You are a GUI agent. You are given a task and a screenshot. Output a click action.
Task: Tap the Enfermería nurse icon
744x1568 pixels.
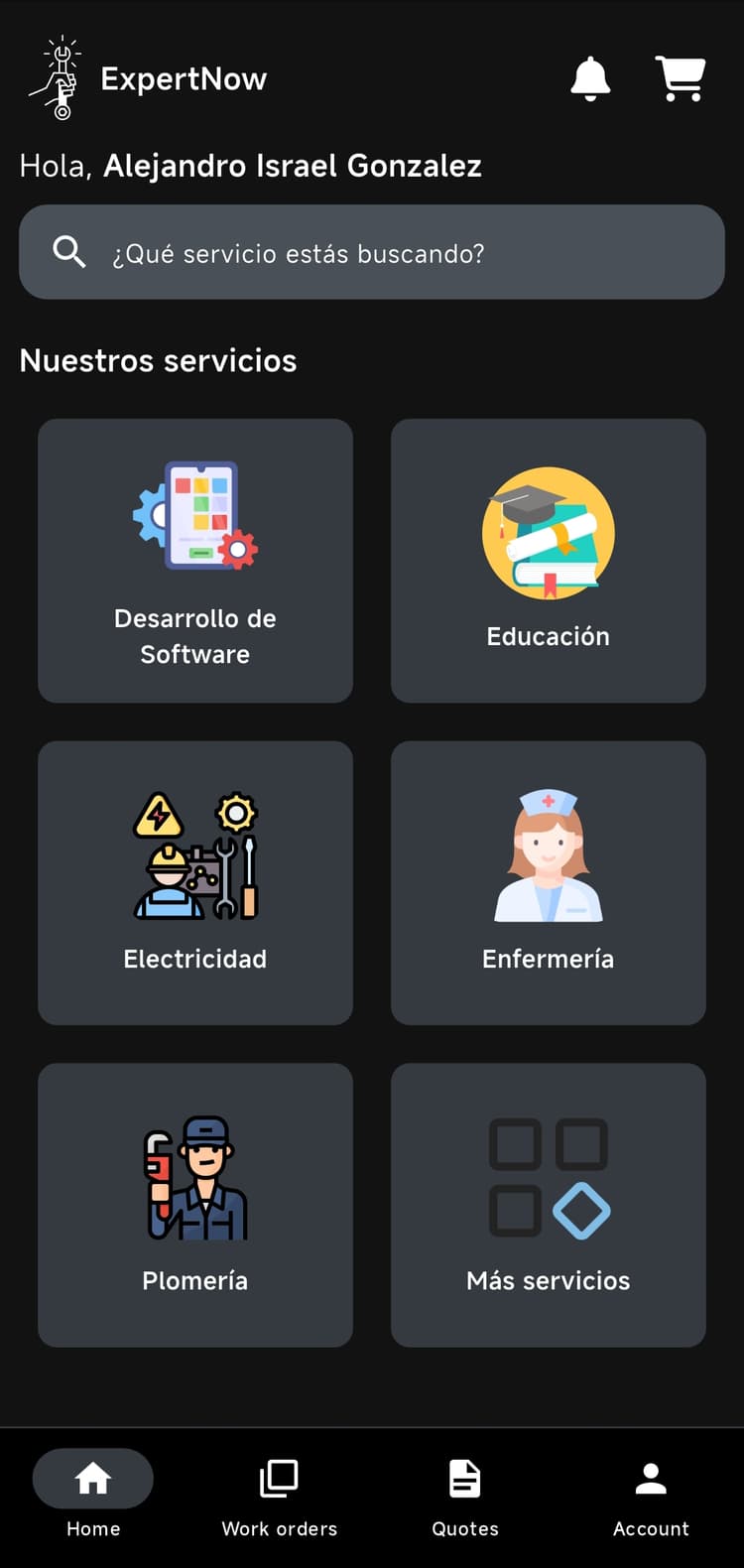coord(548,853)
